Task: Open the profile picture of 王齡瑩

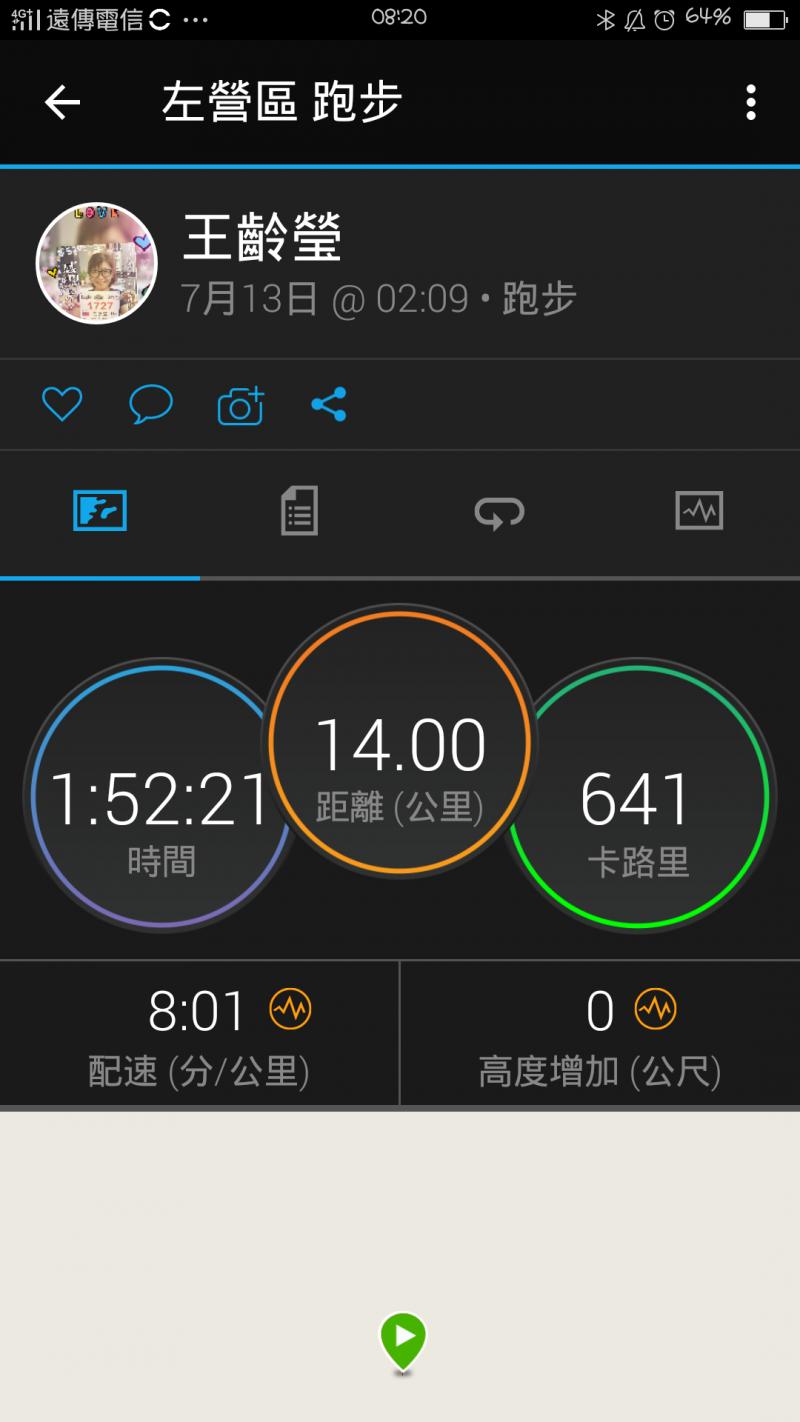Action: tap(97, 263)
